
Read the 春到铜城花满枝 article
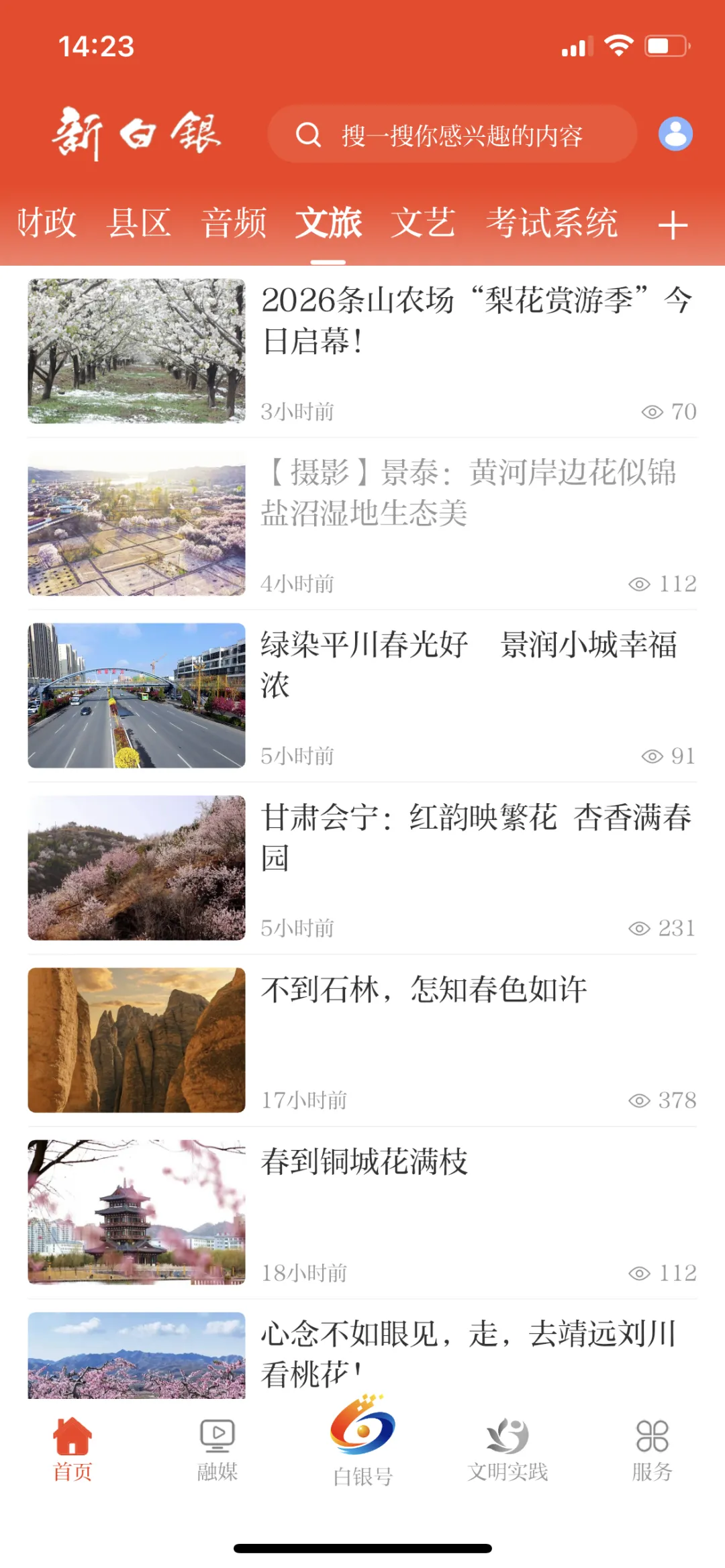point(365,1162)
